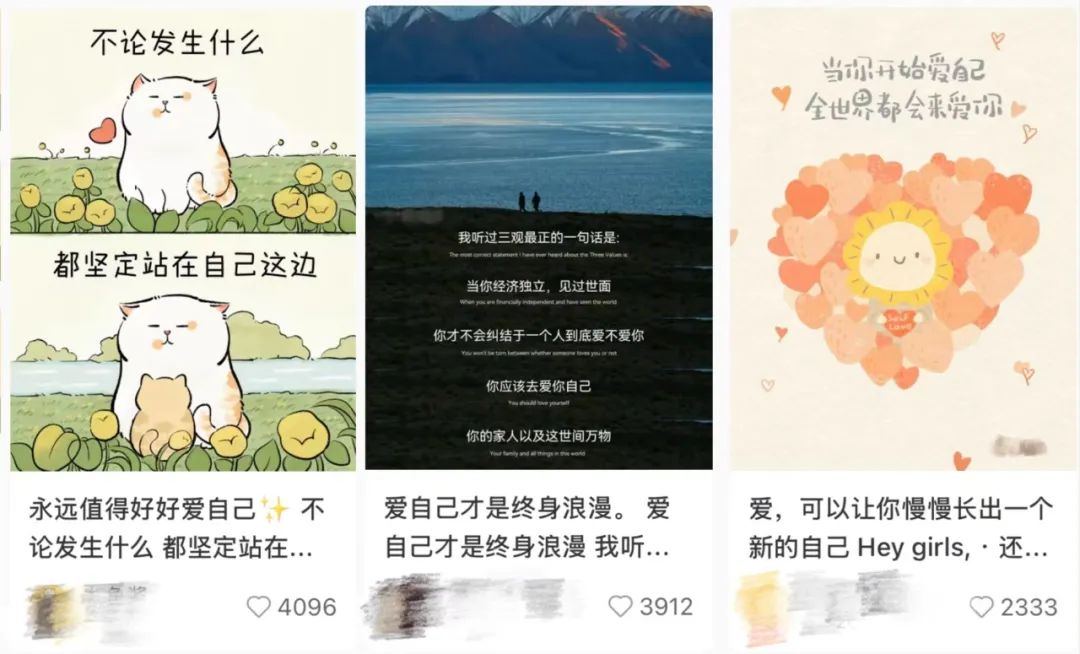Like the post with 3912 likes
This screenshot has width=1080, height=654.
point(620,606)
